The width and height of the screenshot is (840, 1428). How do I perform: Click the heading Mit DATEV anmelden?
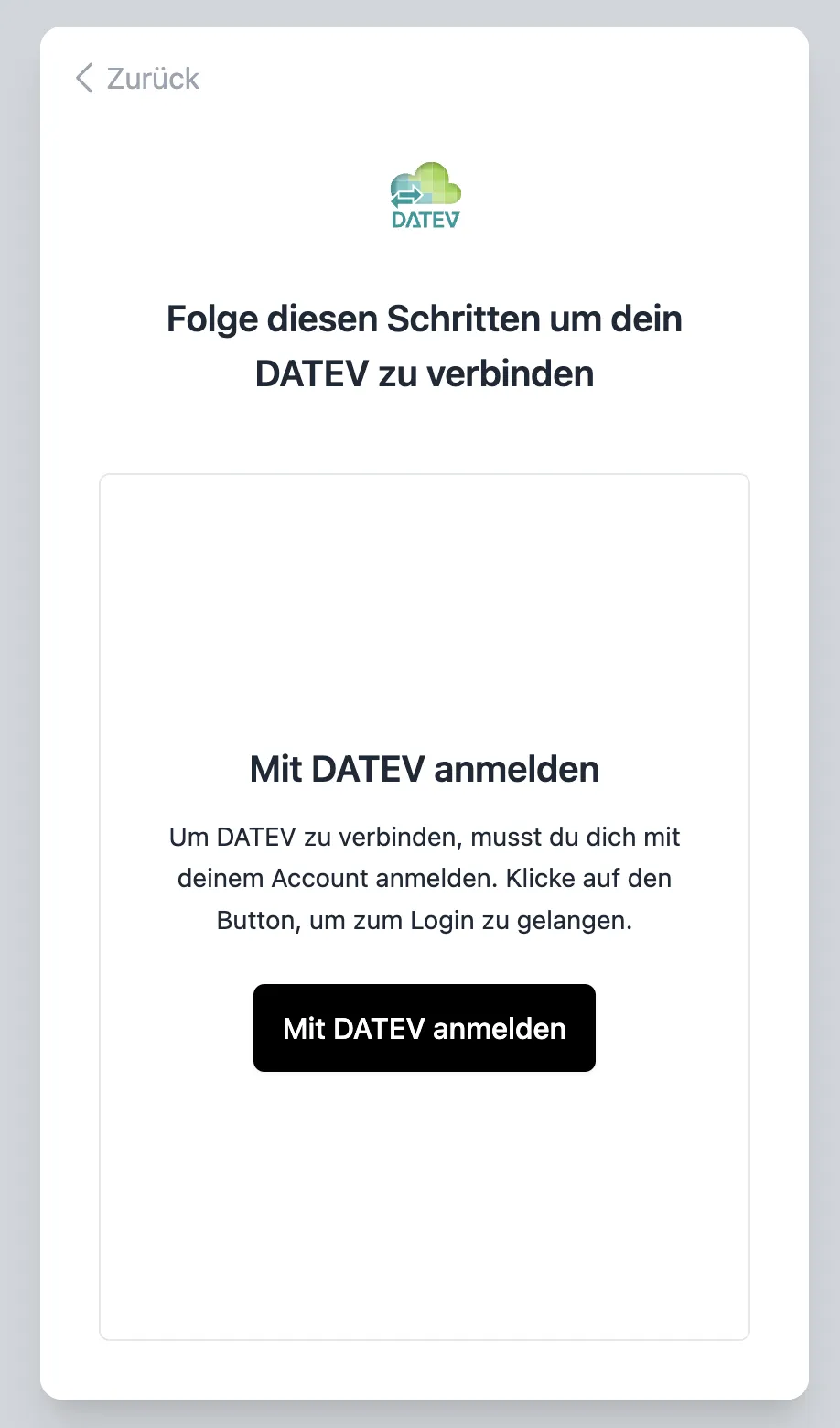point(424,769)
